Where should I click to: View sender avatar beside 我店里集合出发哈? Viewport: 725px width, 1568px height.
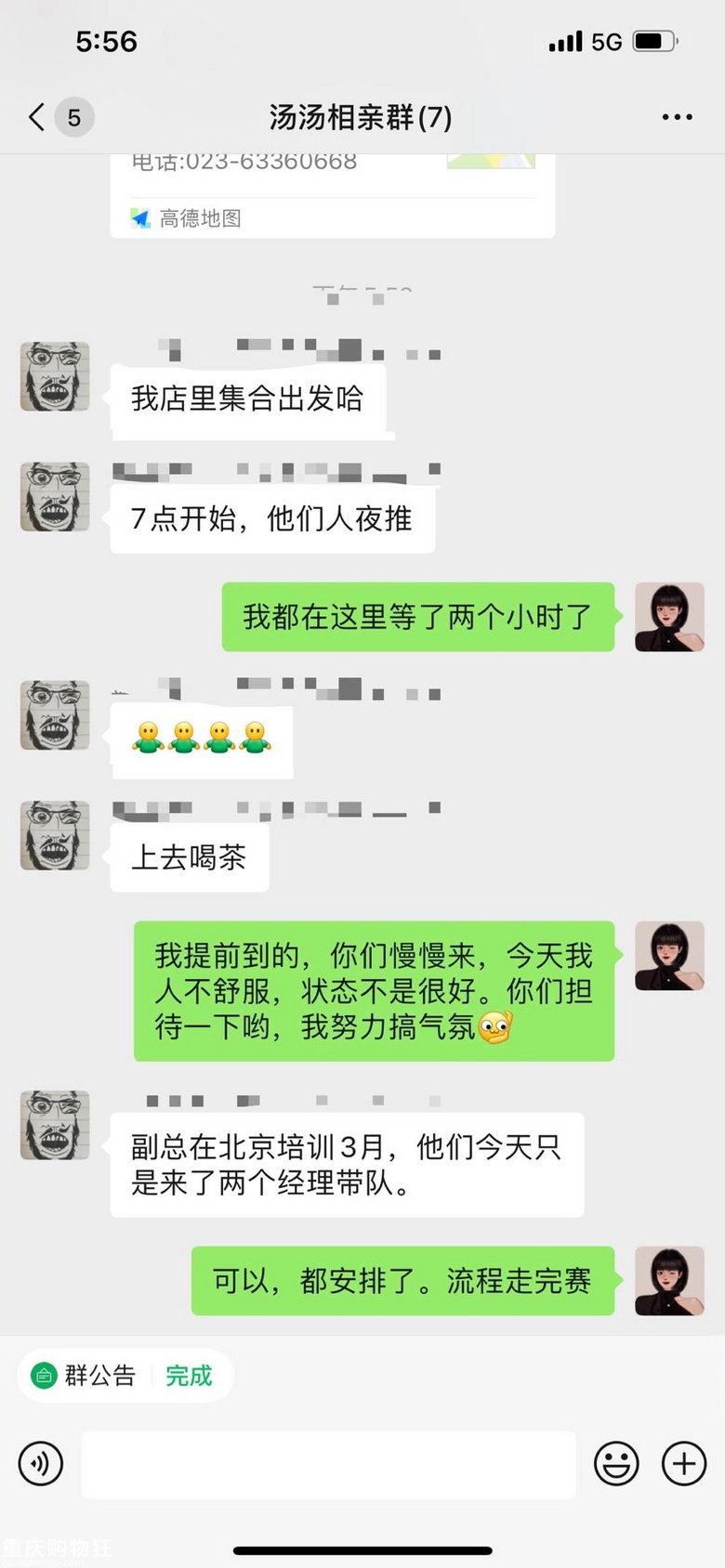(x=55, y=376)
